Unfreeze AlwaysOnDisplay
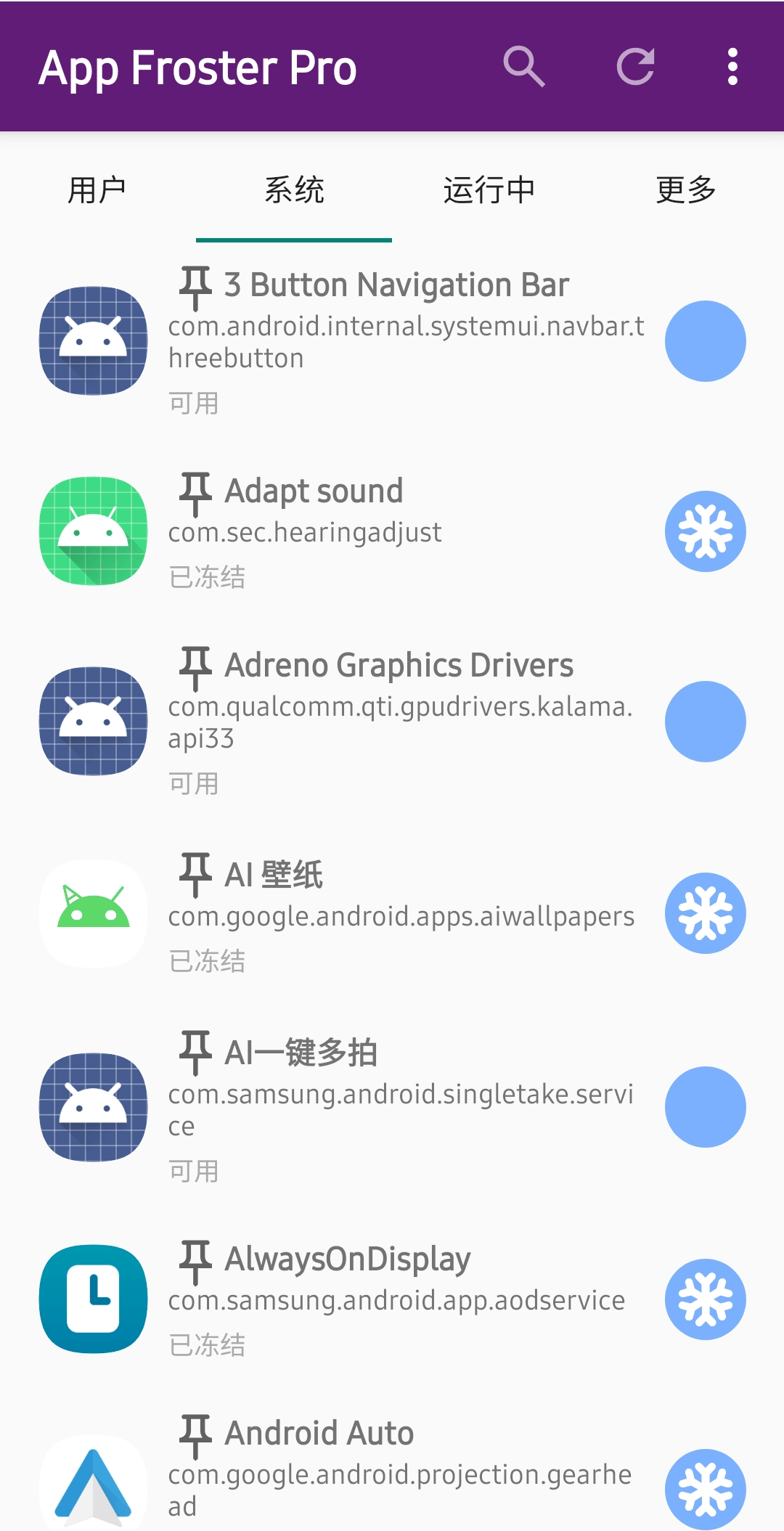The width and height of the screenshot is (784, 1531). coord(705,1299)
